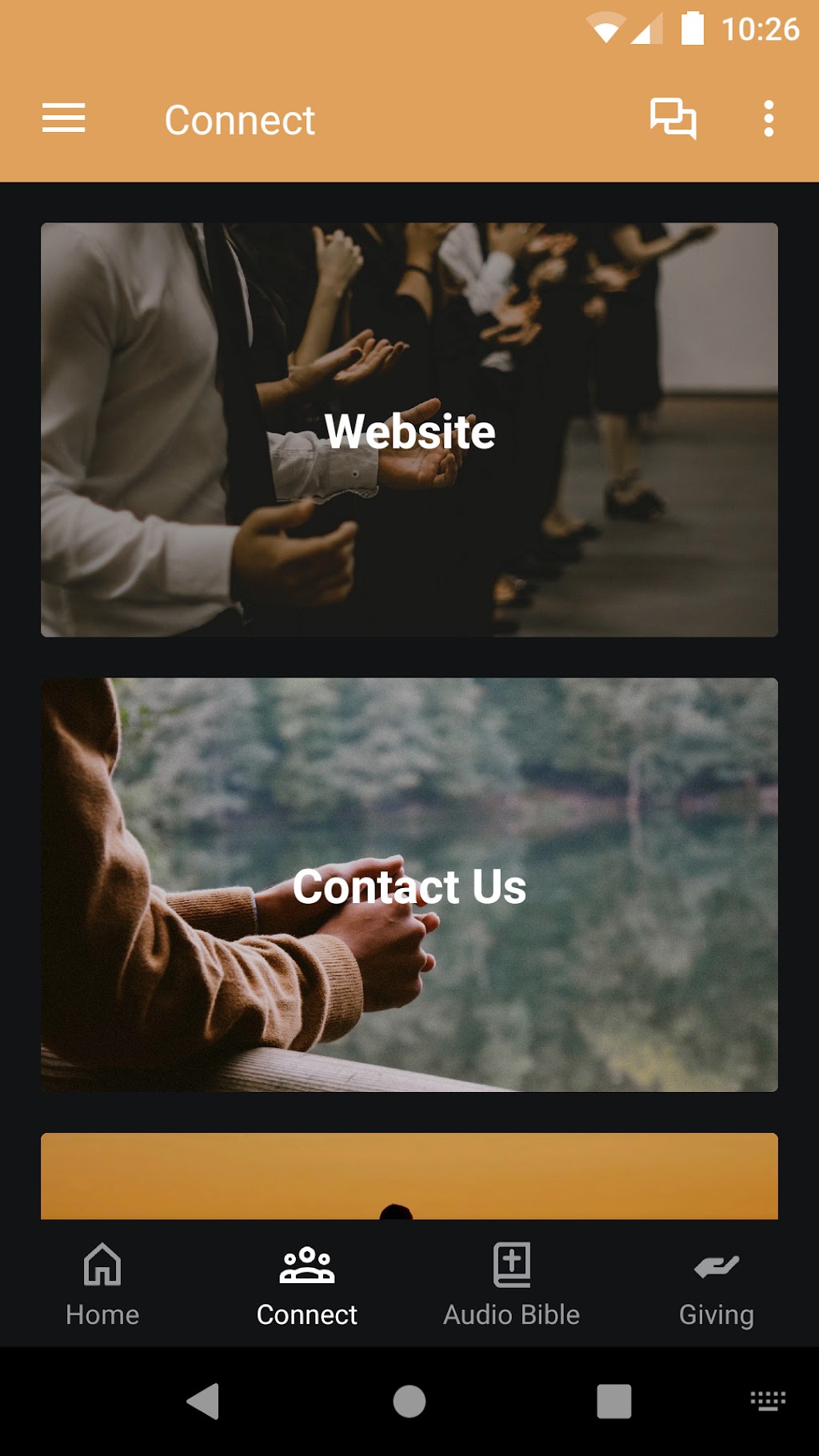Open the Contact Us card
Viewport: 819px width, 1456px height.
click(409, 885)
